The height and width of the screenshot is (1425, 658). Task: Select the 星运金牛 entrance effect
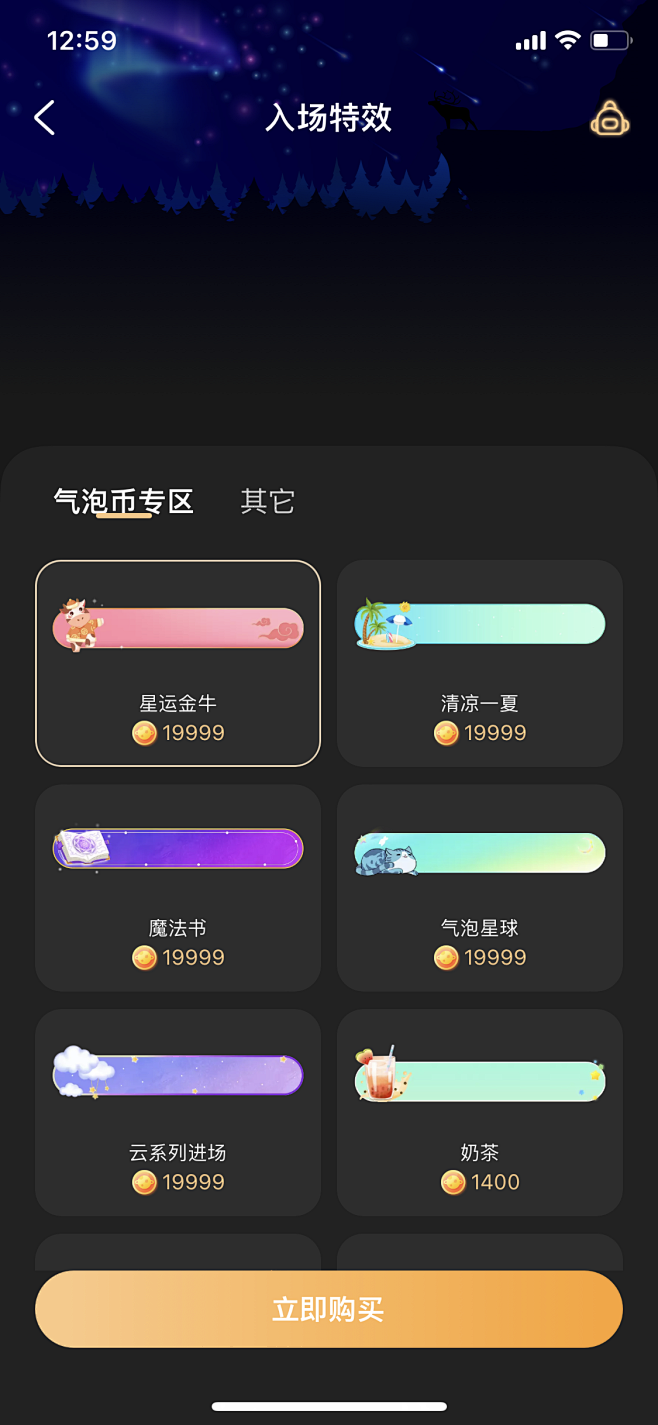coord(178,663)
